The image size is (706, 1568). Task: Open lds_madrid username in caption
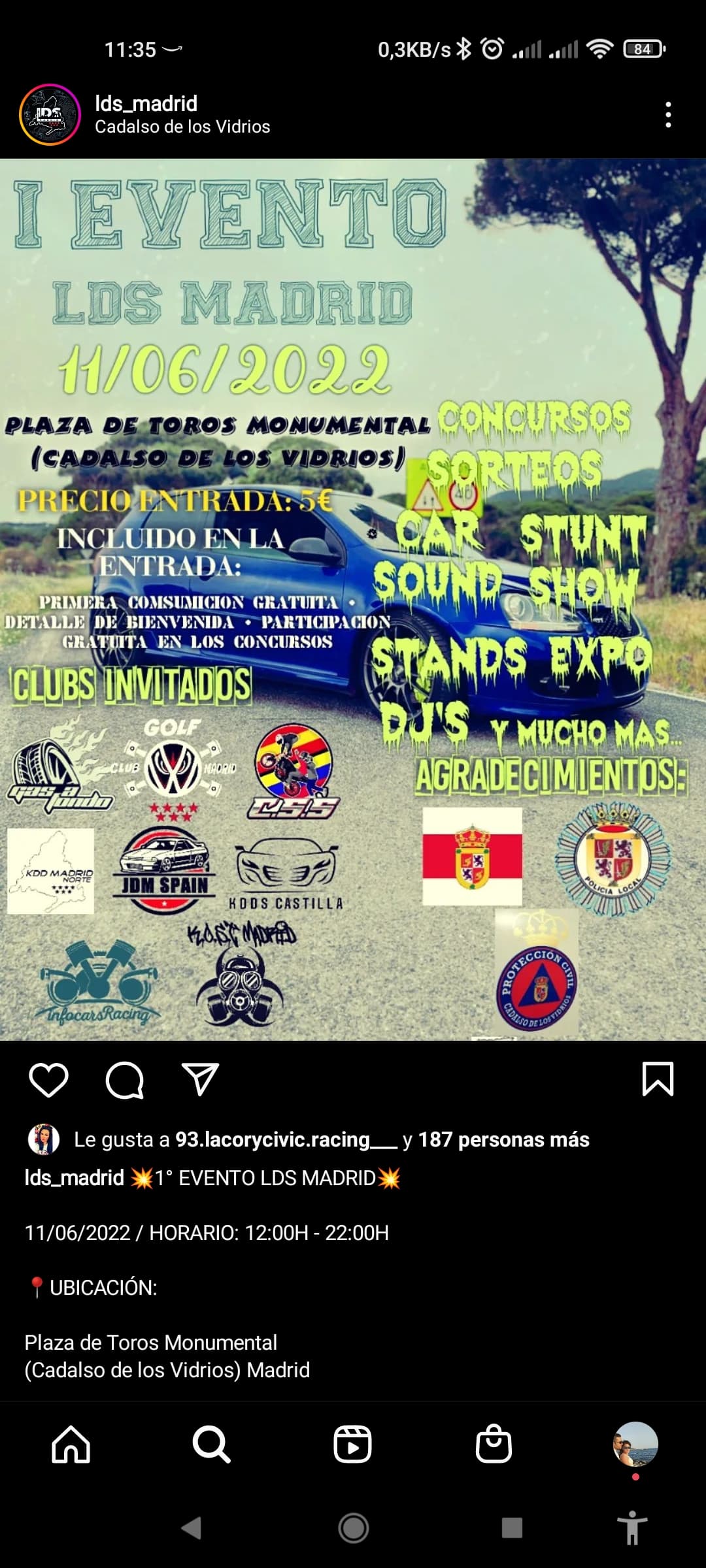[x=74, y=1177]
